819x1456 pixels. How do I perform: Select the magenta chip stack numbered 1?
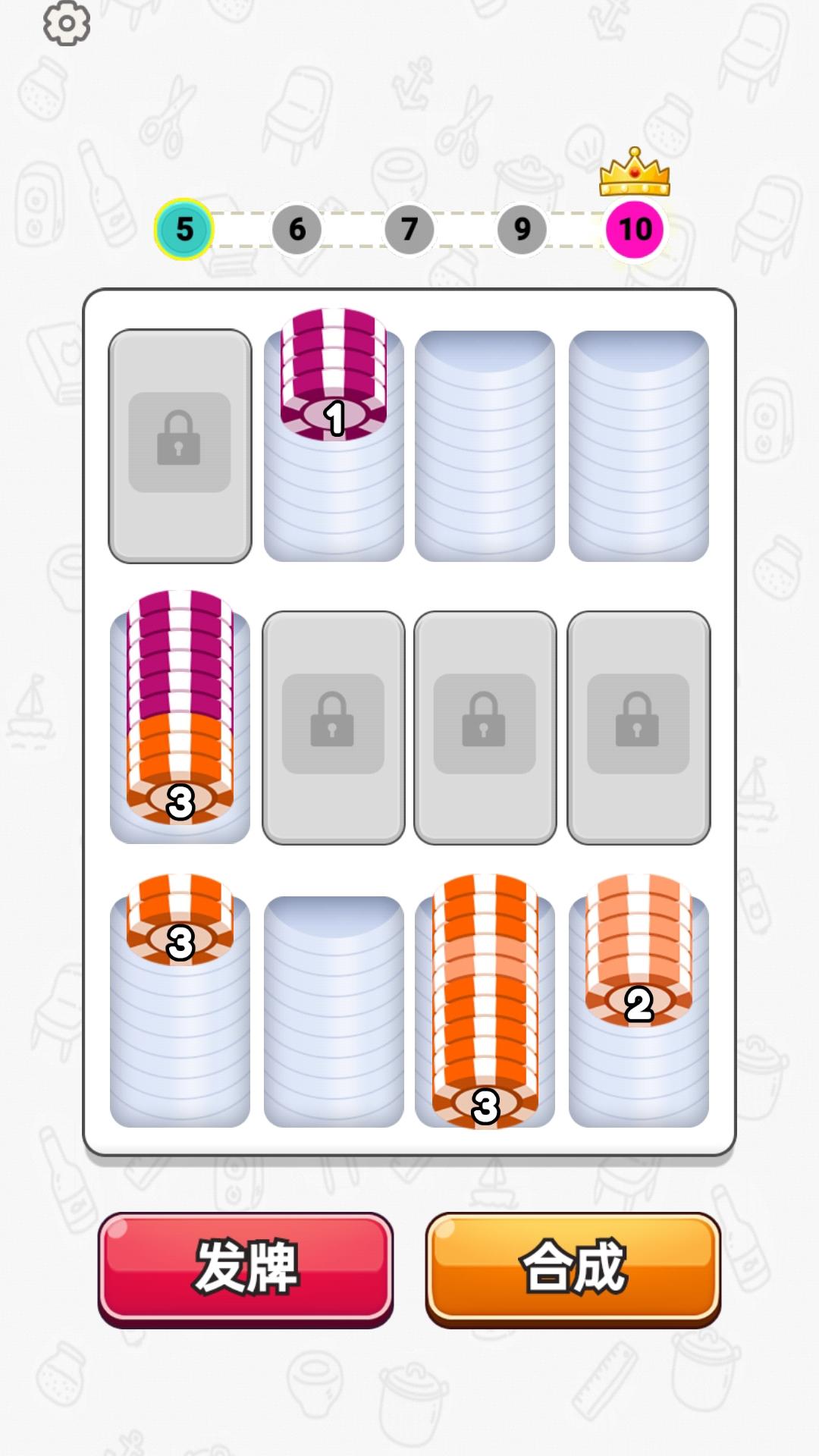[x=334, y=375]
